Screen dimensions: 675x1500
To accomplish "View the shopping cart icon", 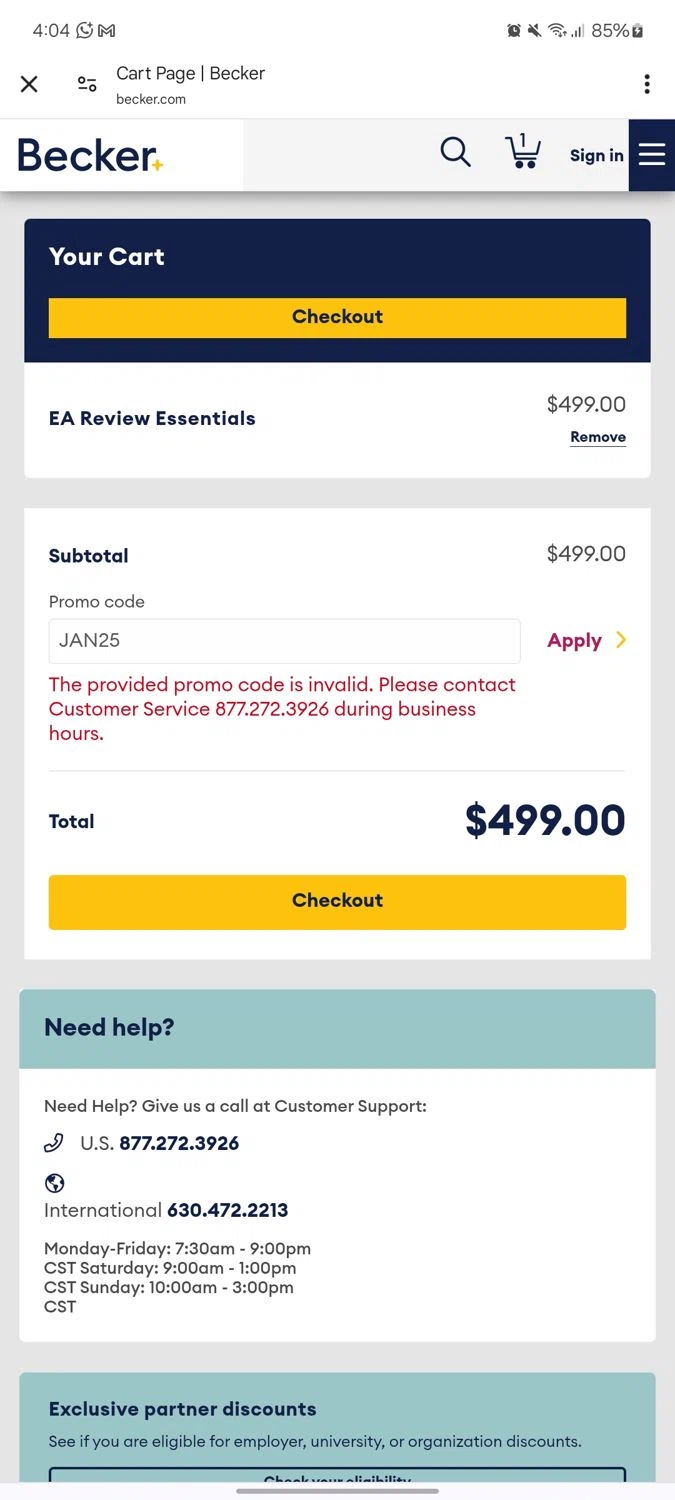I will click(522, 153).
